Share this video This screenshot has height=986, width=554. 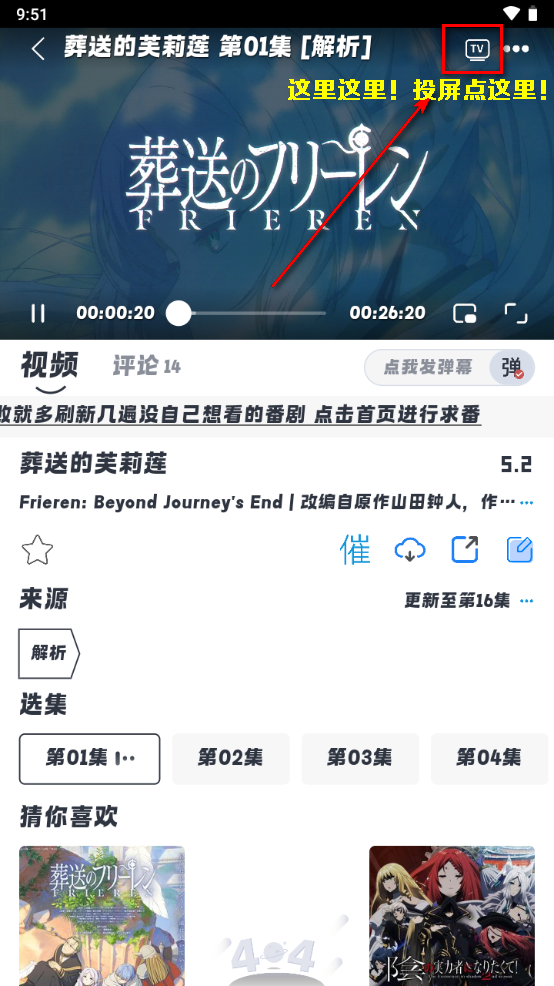tap(465, 550)
